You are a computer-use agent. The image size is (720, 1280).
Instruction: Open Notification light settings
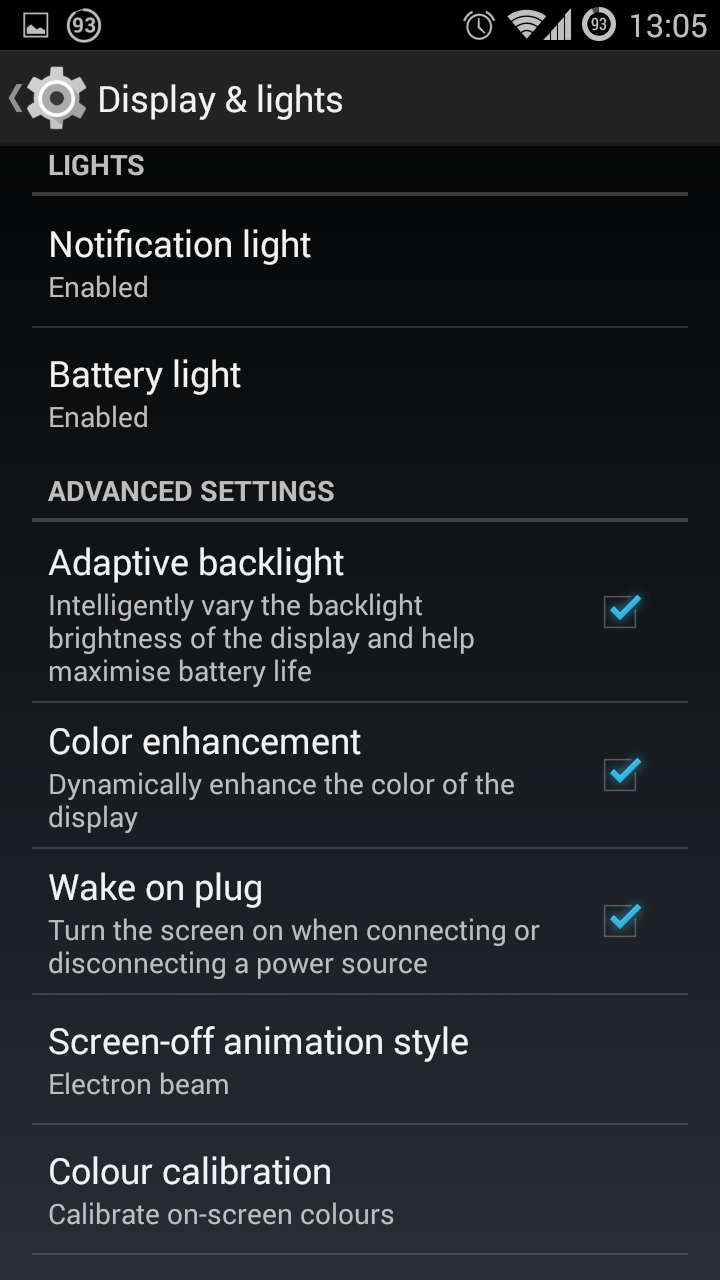pos(360,263)
